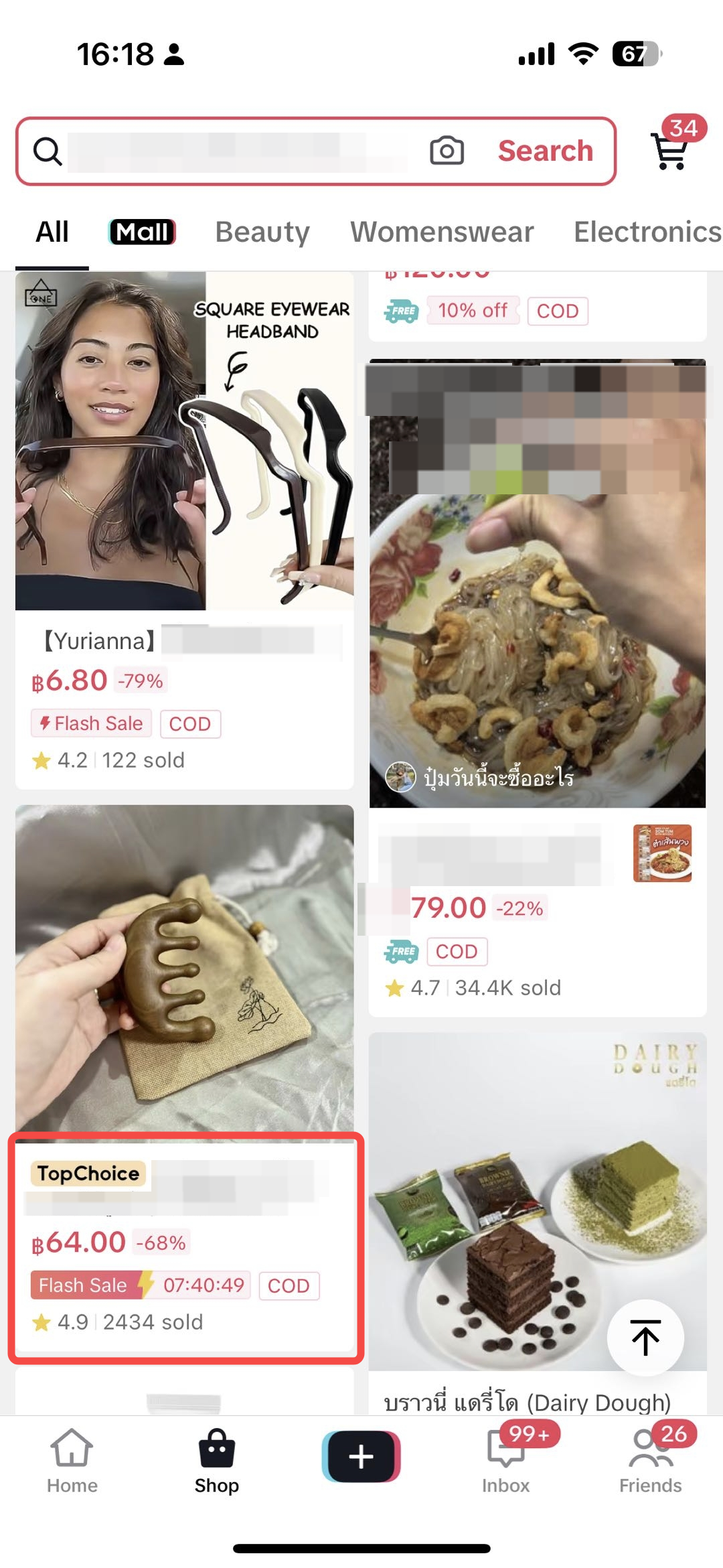Image resolution: width=723 pixels, height=1568 pixels.
Task: Tap the camera icon for image search
Action: click(448, 151)
